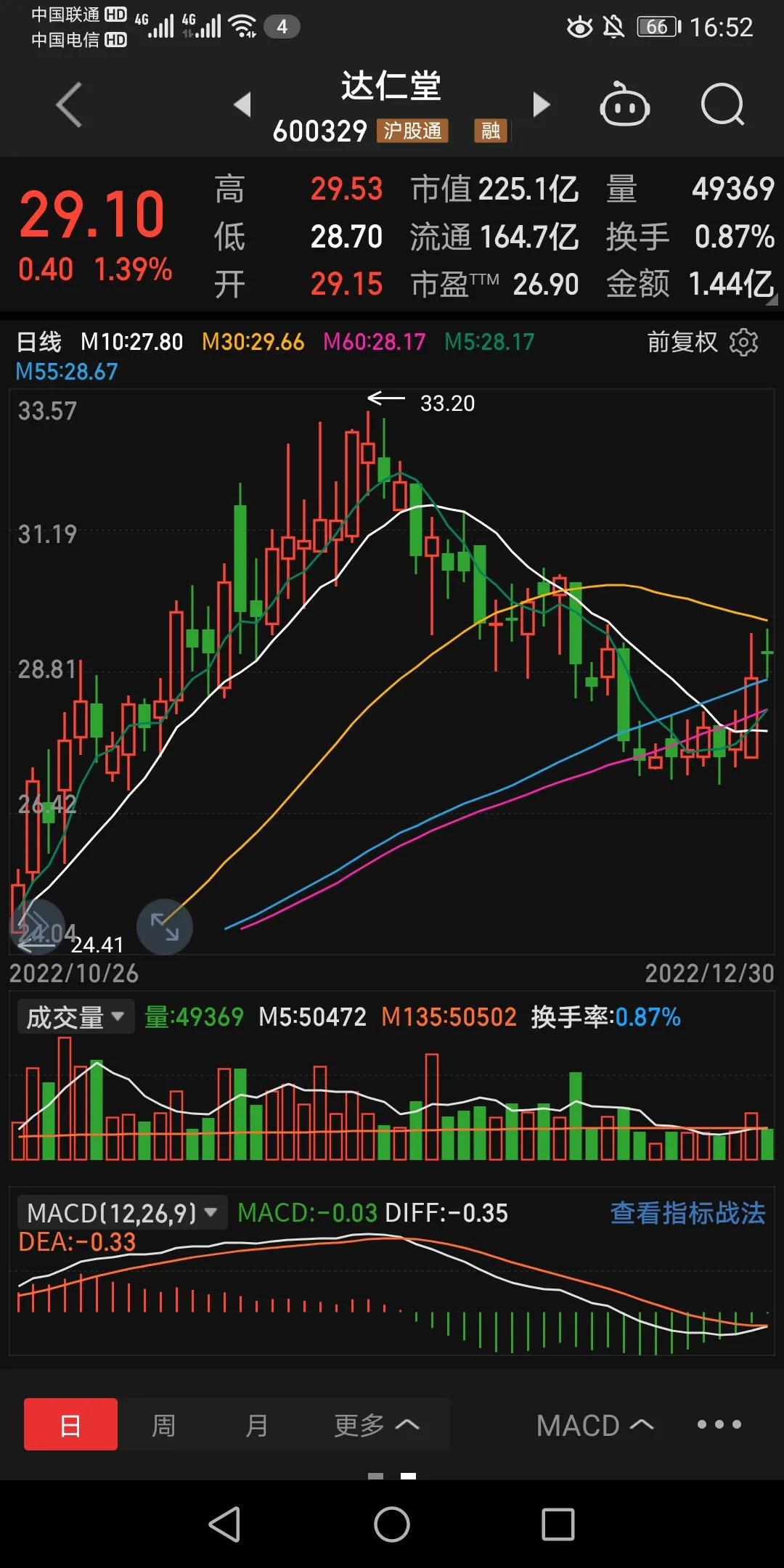This screenshot has width=784, height=1568.
Task: Switch to the 月 monthly chart
Action: tap(256, 1425)
